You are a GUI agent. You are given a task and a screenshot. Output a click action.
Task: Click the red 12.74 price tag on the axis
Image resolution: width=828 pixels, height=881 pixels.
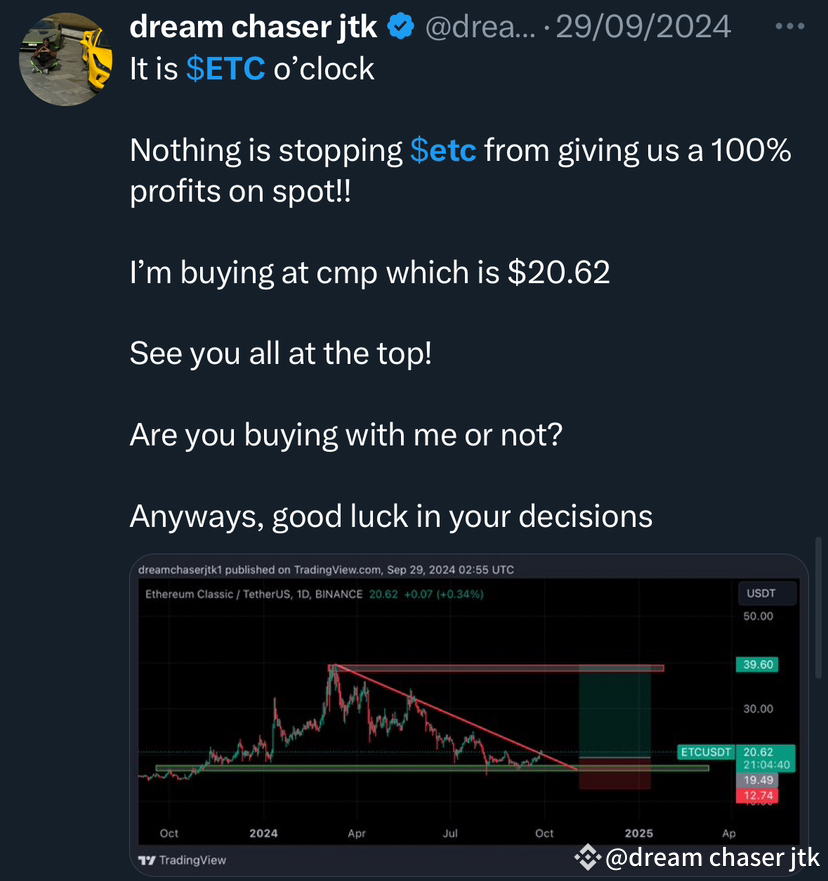tap(758, 796)
